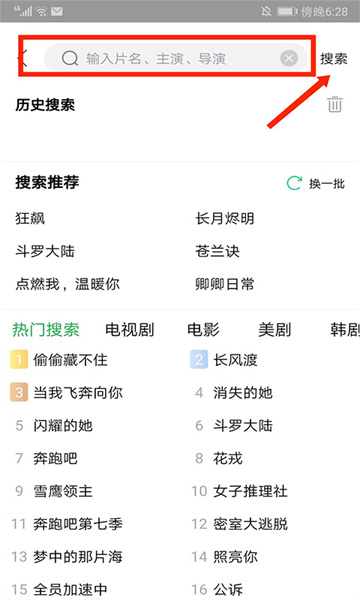Screen dimensions: 360x600
Task: Tap the 搜索 button
Action: click(x=334, y=59)
